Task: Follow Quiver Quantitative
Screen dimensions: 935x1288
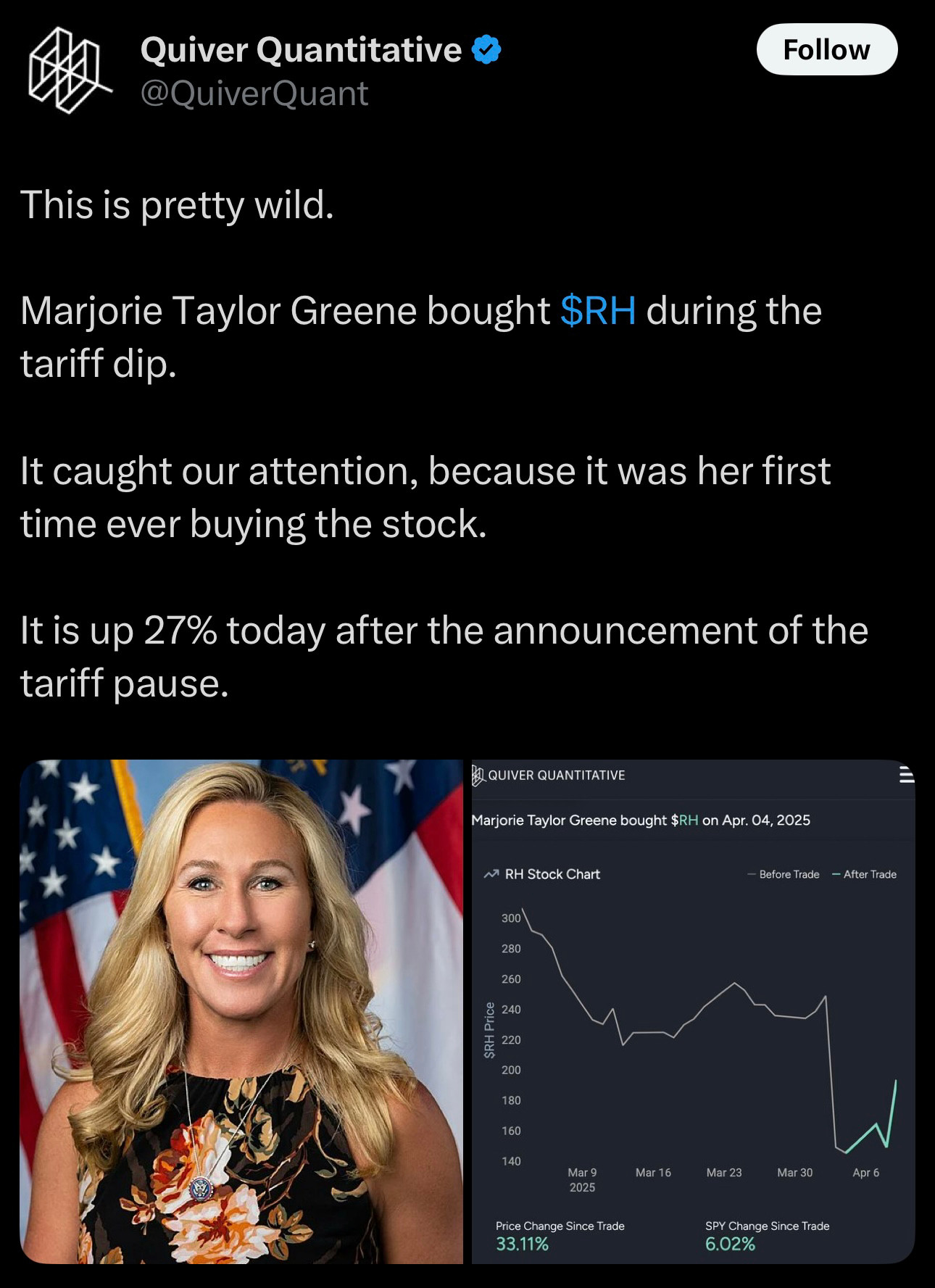Action: (826, 50)
